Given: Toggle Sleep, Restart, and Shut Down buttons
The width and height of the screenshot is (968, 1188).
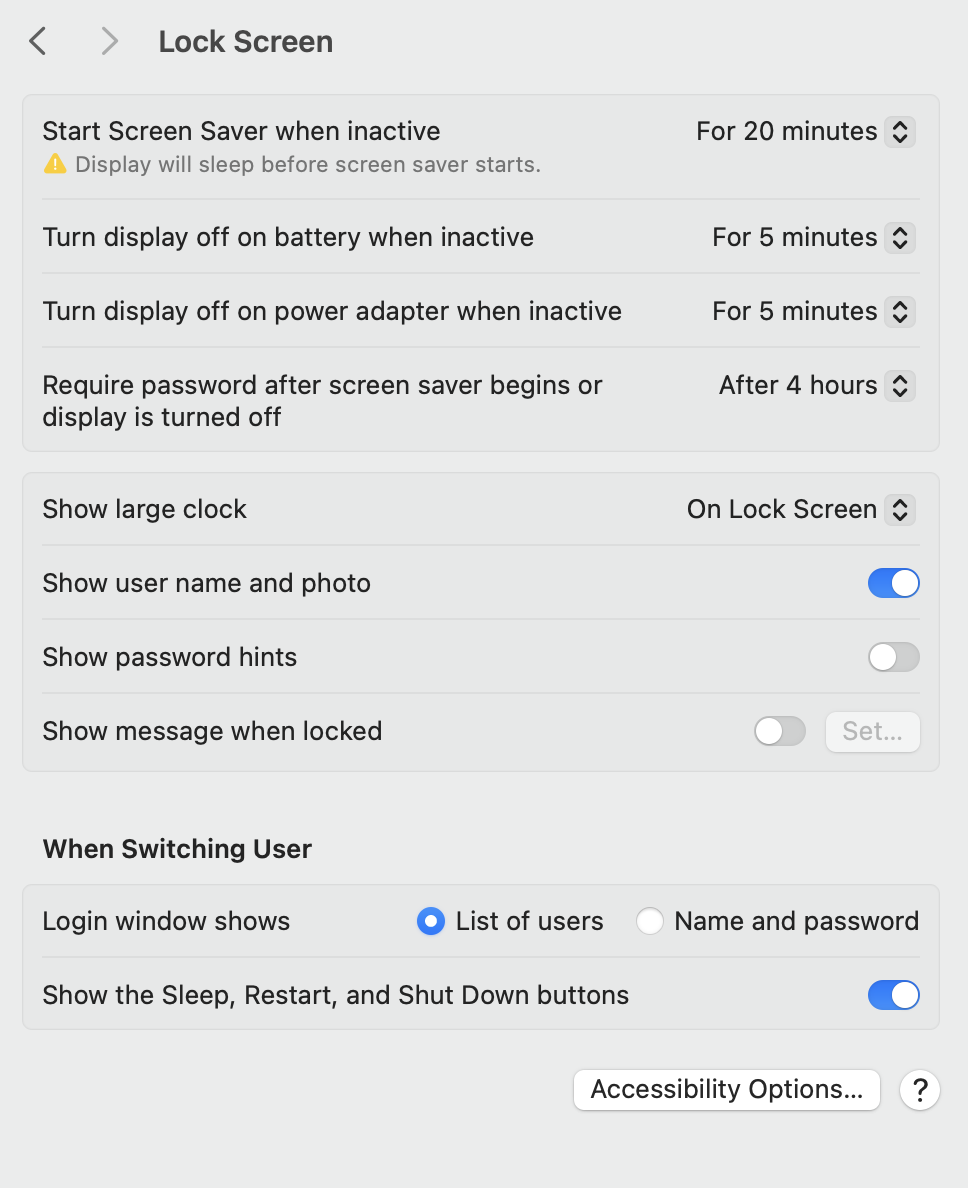Looking at the screenshot, I should (893, 995).
